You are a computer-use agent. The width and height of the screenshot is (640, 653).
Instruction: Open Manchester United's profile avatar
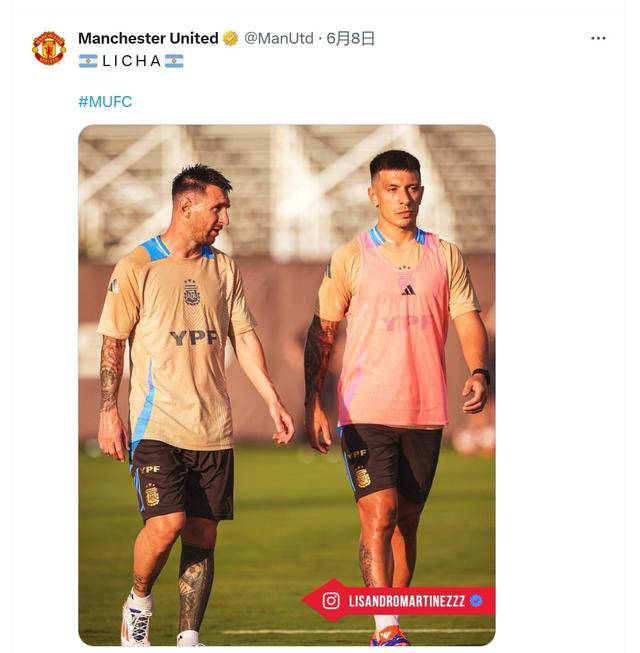click(49, 48)
